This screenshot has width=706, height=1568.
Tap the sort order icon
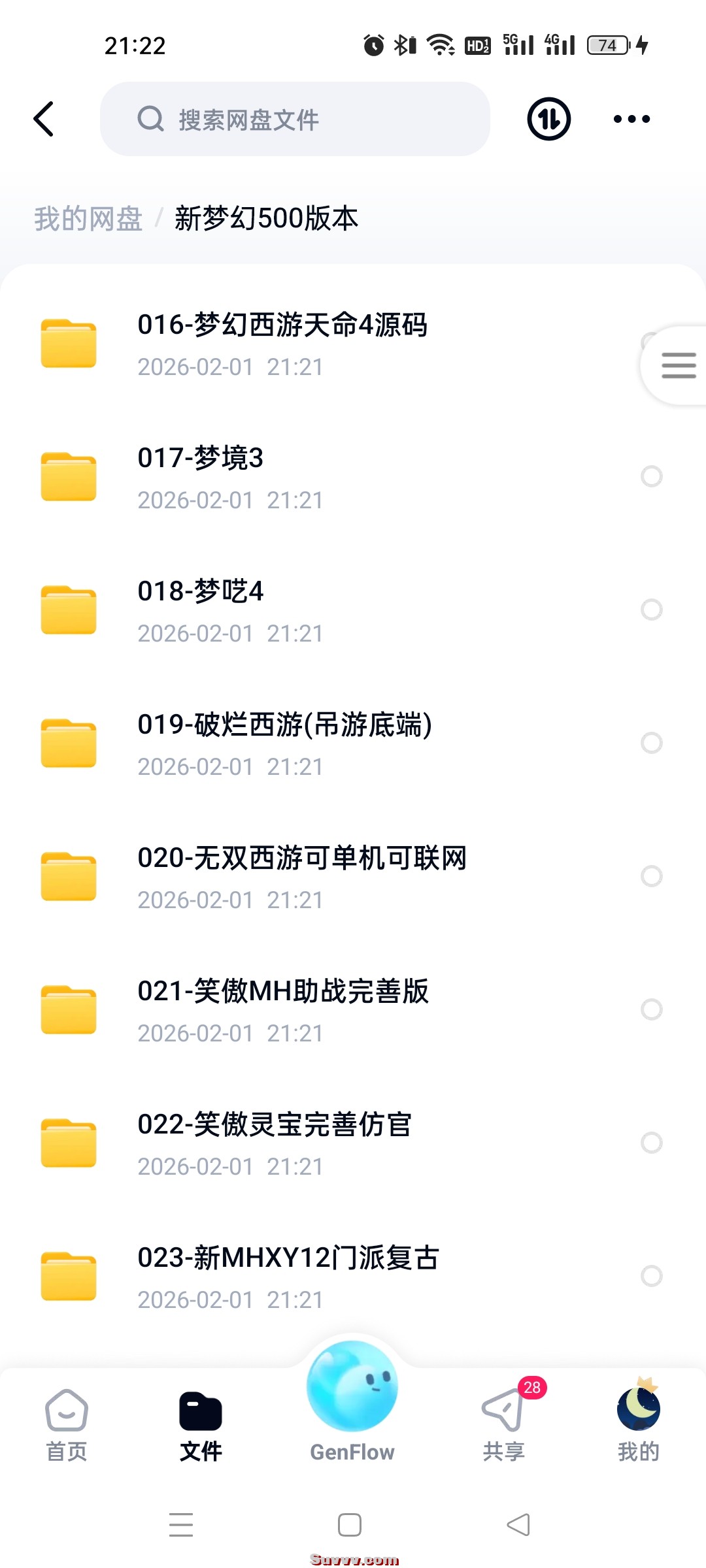pos(548,118)
